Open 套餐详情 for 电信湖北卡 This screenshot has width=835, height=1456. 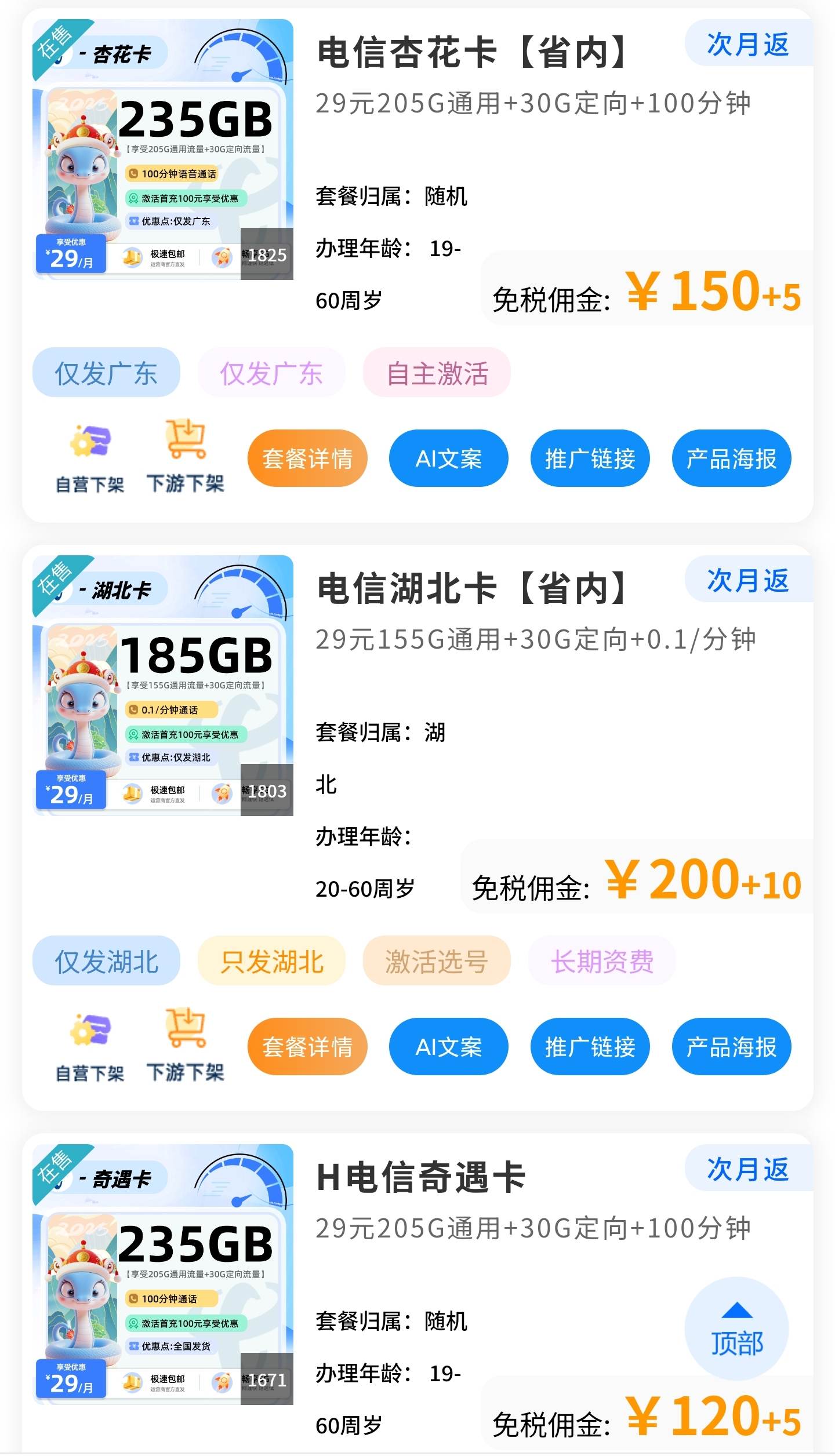pos(307,1046)
